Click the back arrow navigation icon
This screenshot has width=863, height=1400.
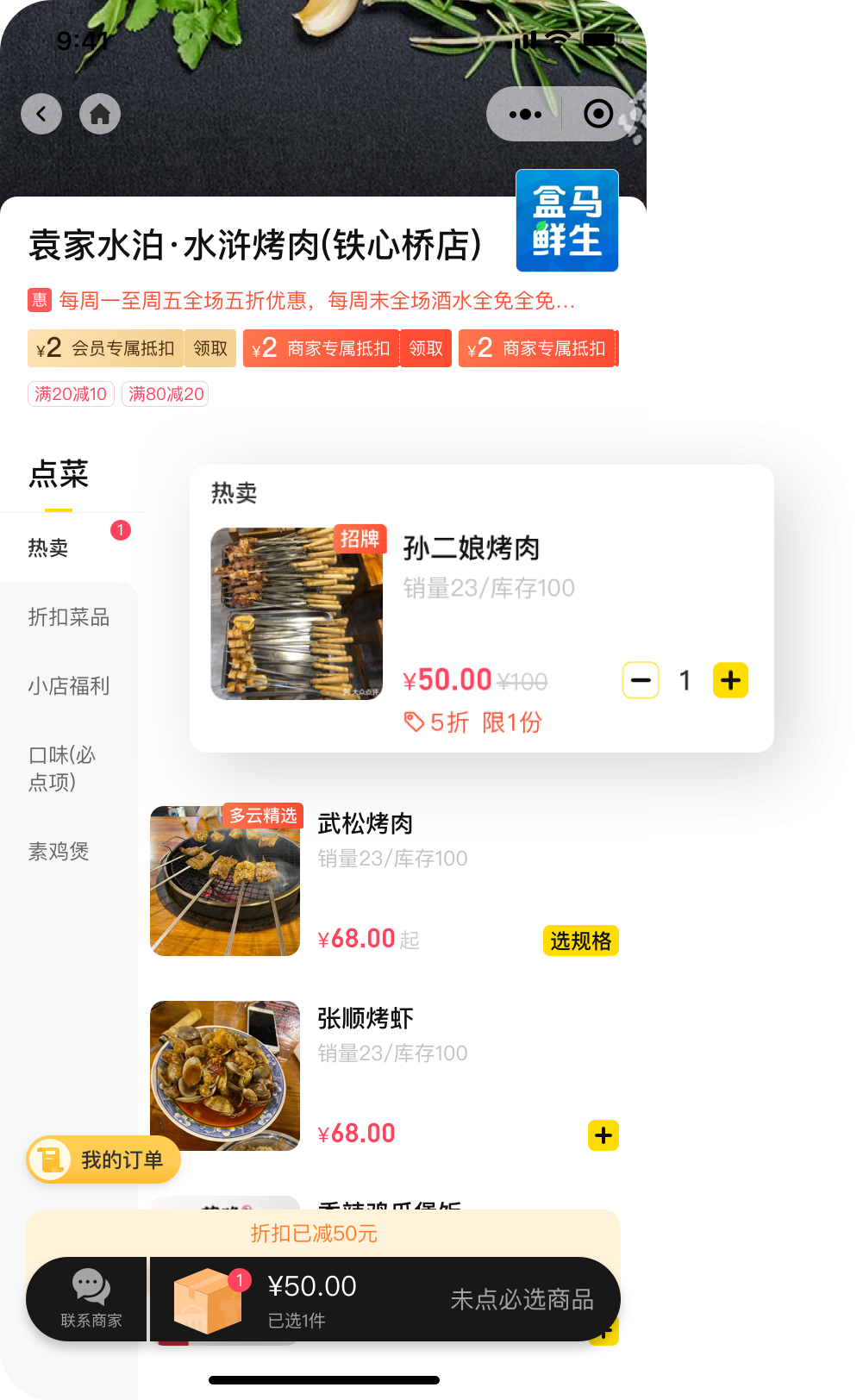tap(41, 114)
